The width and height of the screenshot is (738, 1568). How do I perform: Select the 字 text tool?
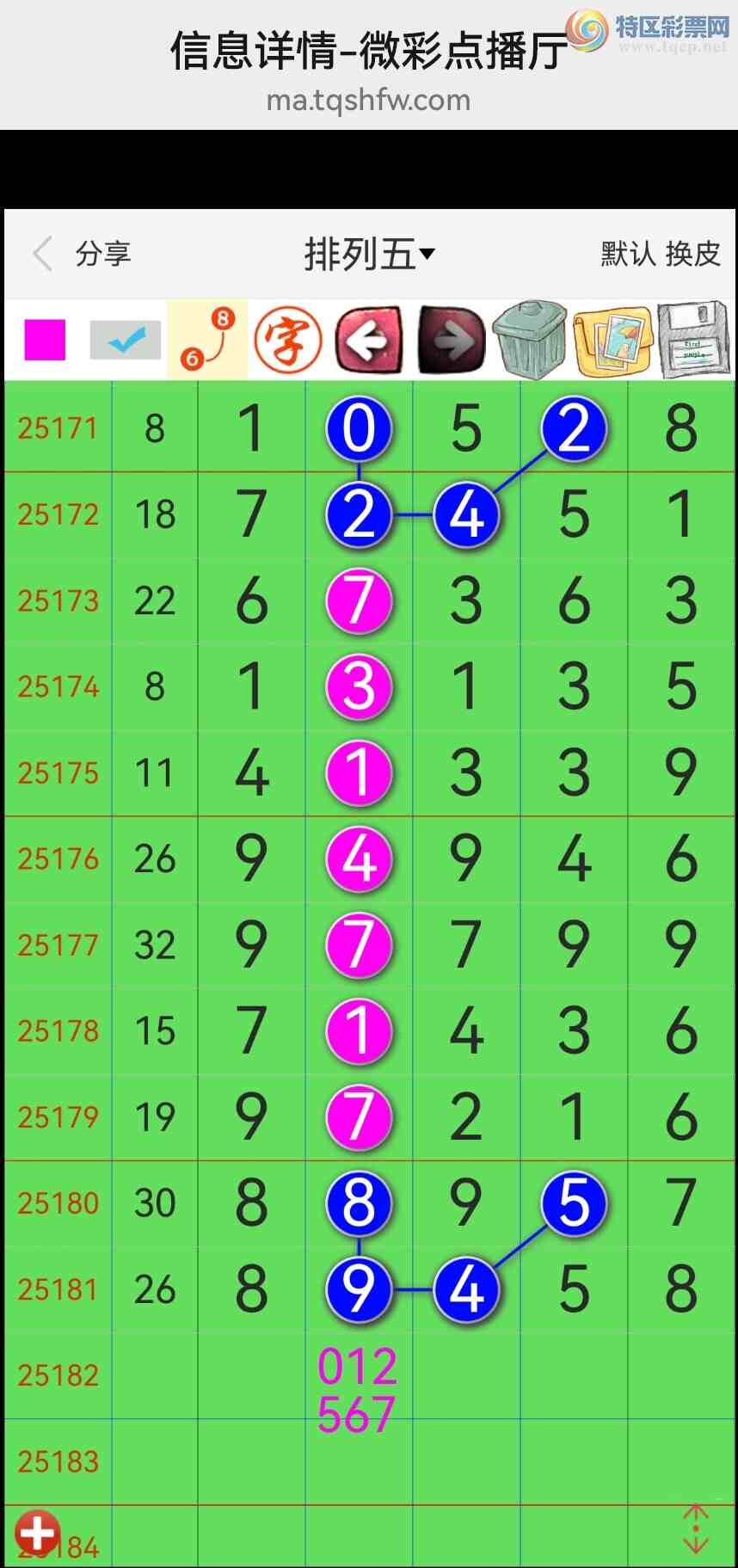point(287,341)
